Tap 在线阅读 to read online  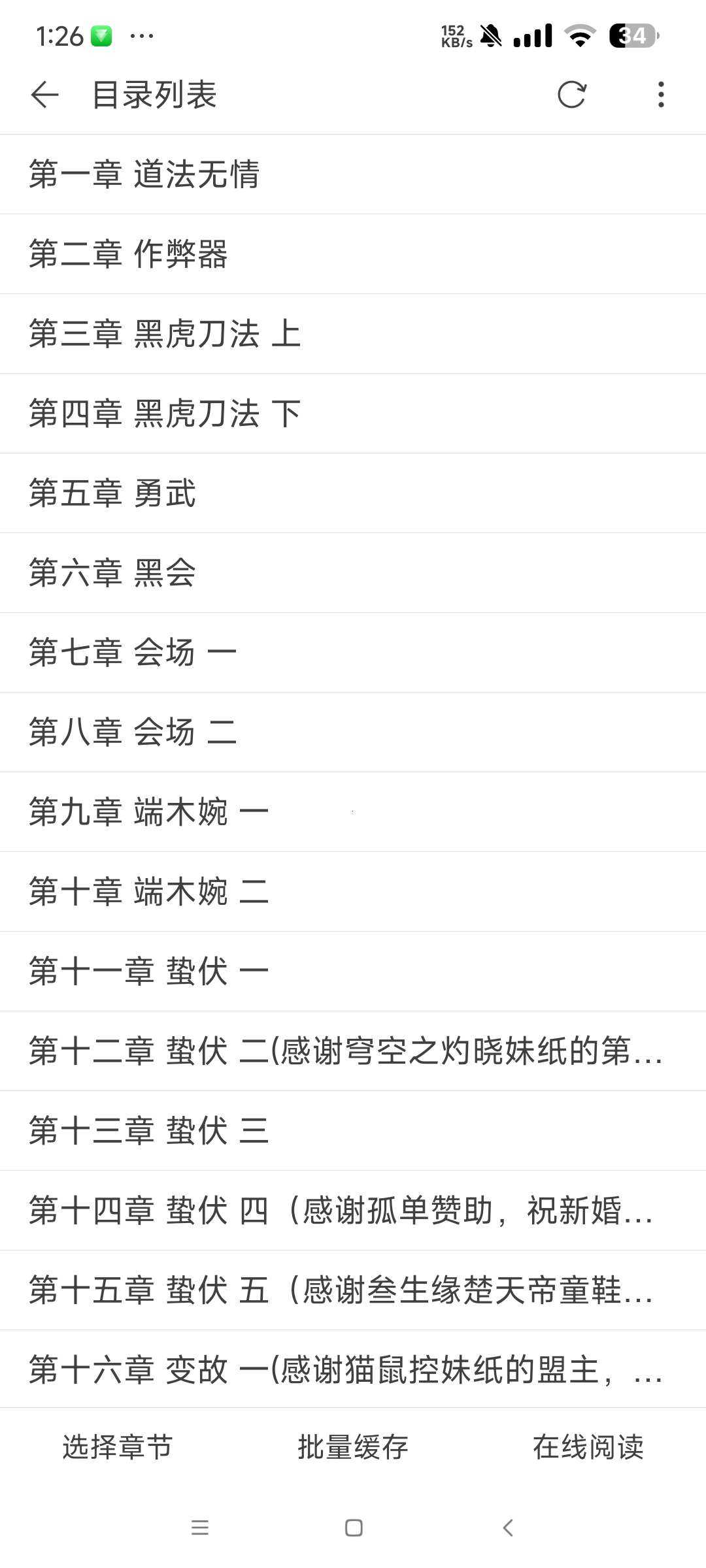588,1447
